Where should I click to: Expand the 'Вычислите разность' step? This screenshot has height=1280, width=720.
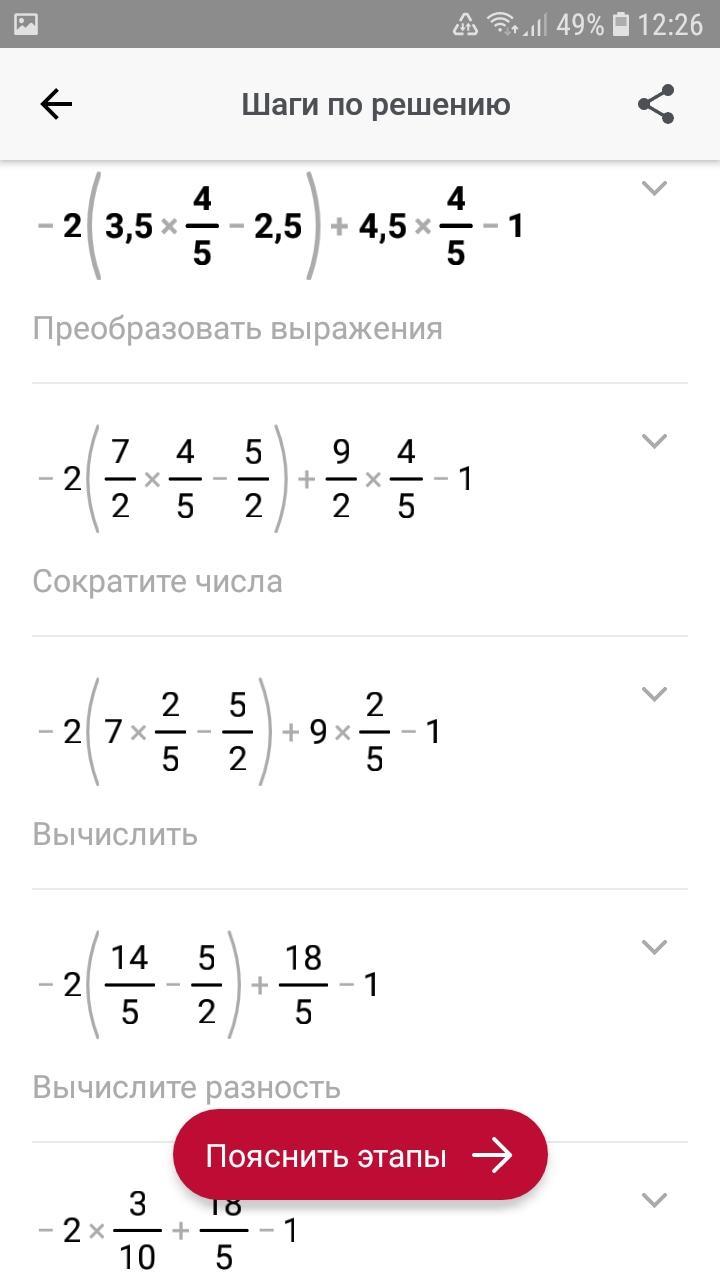coord(653,946)
